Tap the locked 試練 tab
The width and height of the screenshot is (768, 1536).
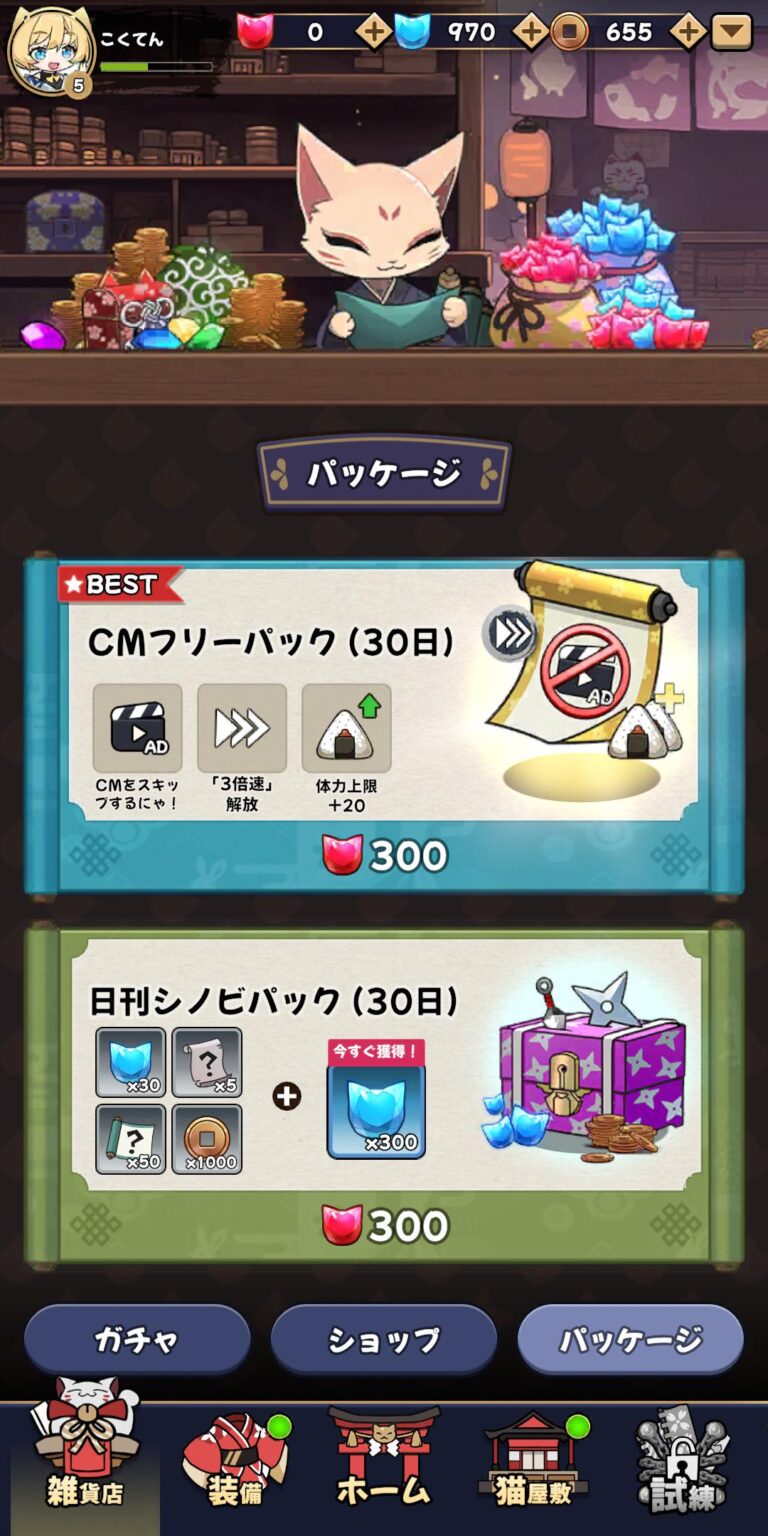pyautogui.click(x=683, y=1460)
